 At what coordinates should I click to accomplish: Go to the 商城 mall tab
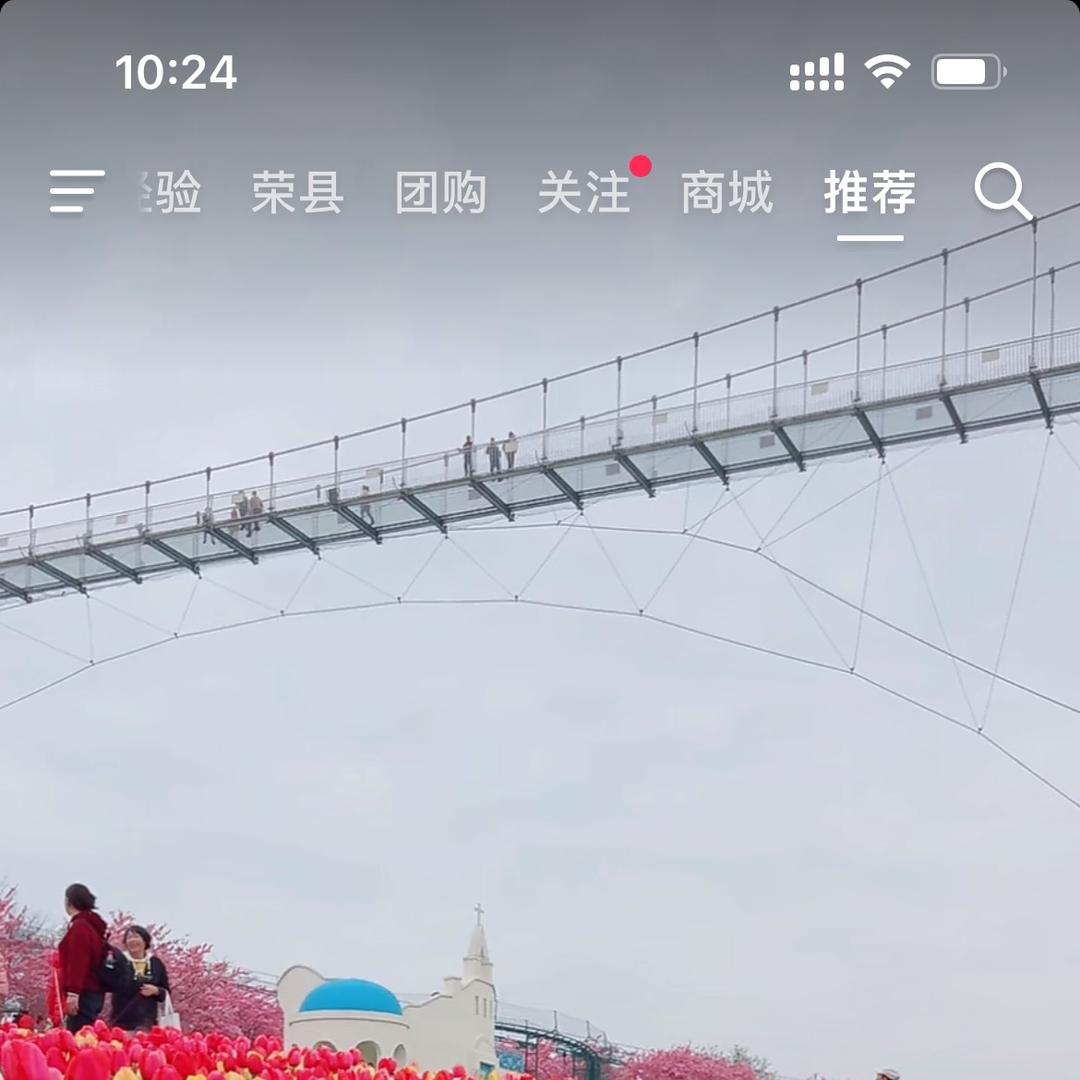pos(727,193)
